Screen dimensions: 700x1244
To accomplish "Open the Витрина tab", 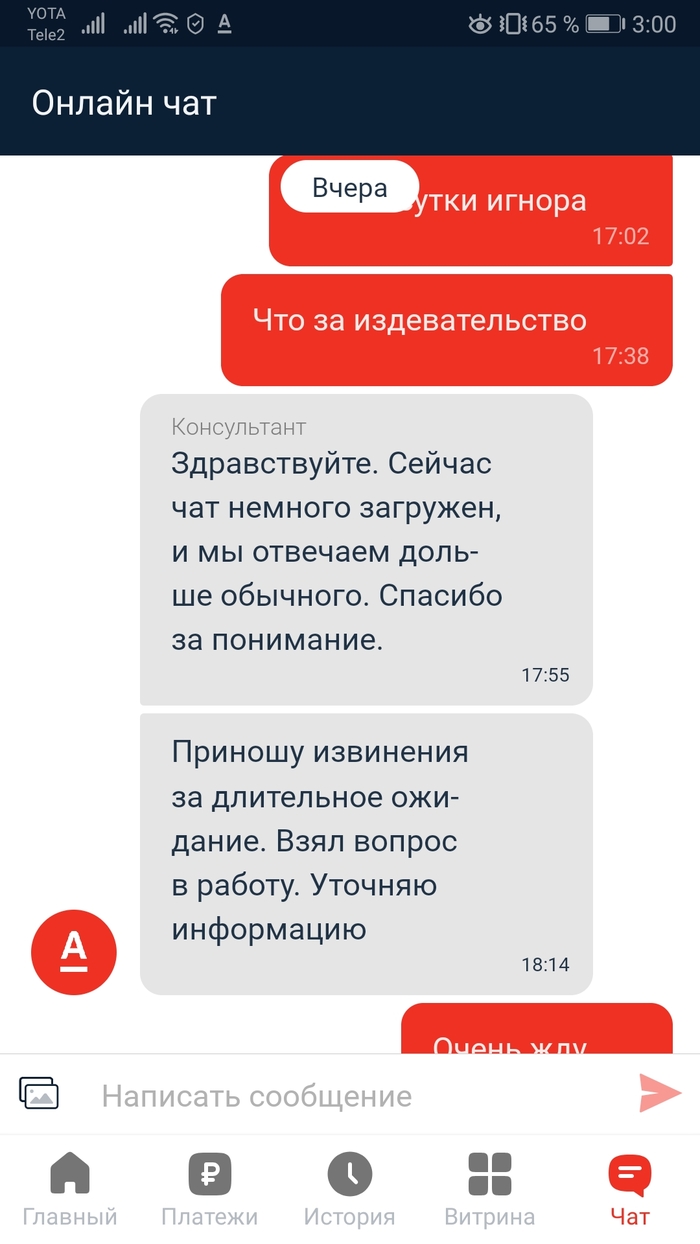I will click(x=490, y=1188).
